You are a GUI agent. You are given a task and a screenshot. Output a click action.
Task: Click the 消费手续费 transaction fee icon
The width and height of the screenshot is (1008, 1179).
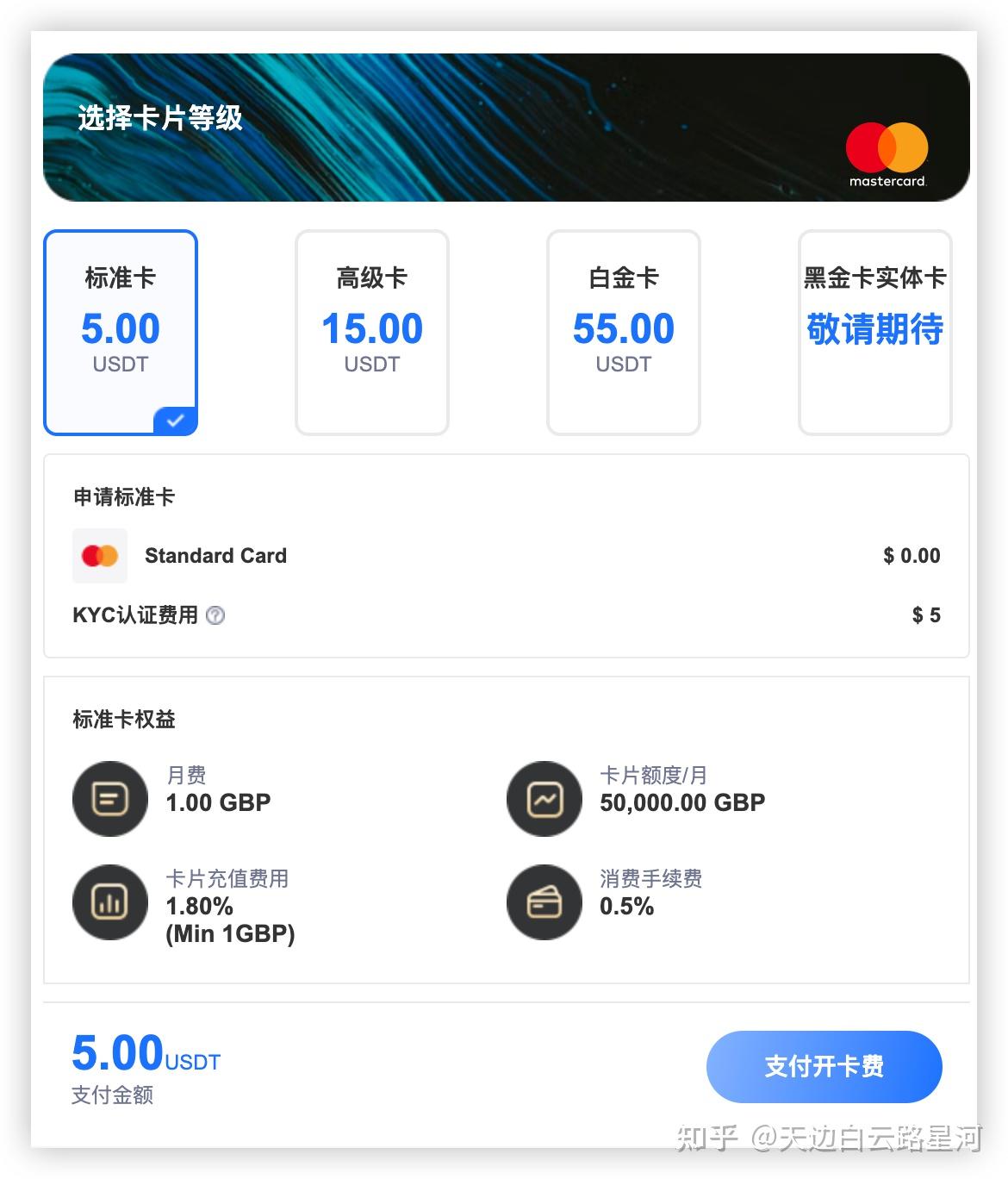(x=544, y=902)
